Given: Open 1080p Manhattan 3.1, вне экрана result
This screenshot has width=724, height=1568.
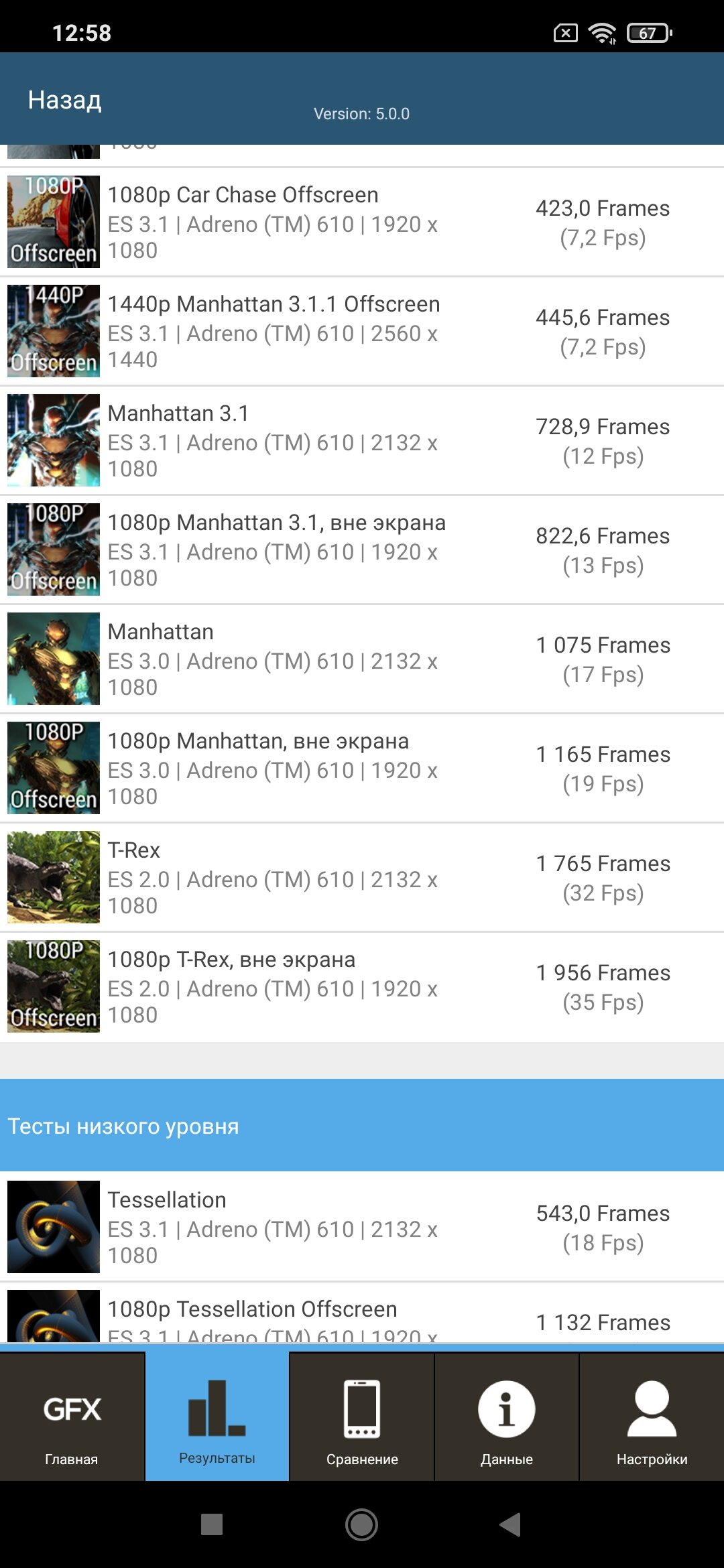Looking at the screenshot, I should 362,549.
